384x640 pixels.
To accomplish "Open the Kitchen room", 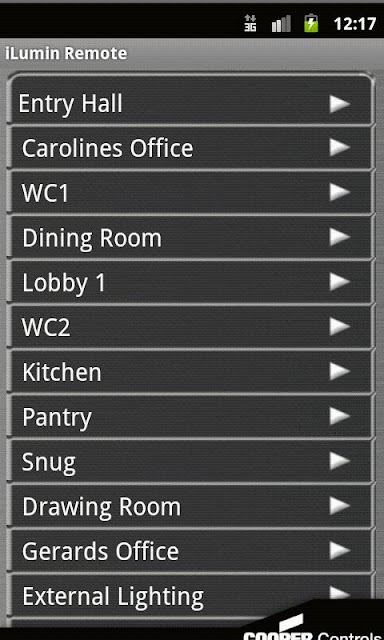I will pyautogui.click(x=190, y=372).
